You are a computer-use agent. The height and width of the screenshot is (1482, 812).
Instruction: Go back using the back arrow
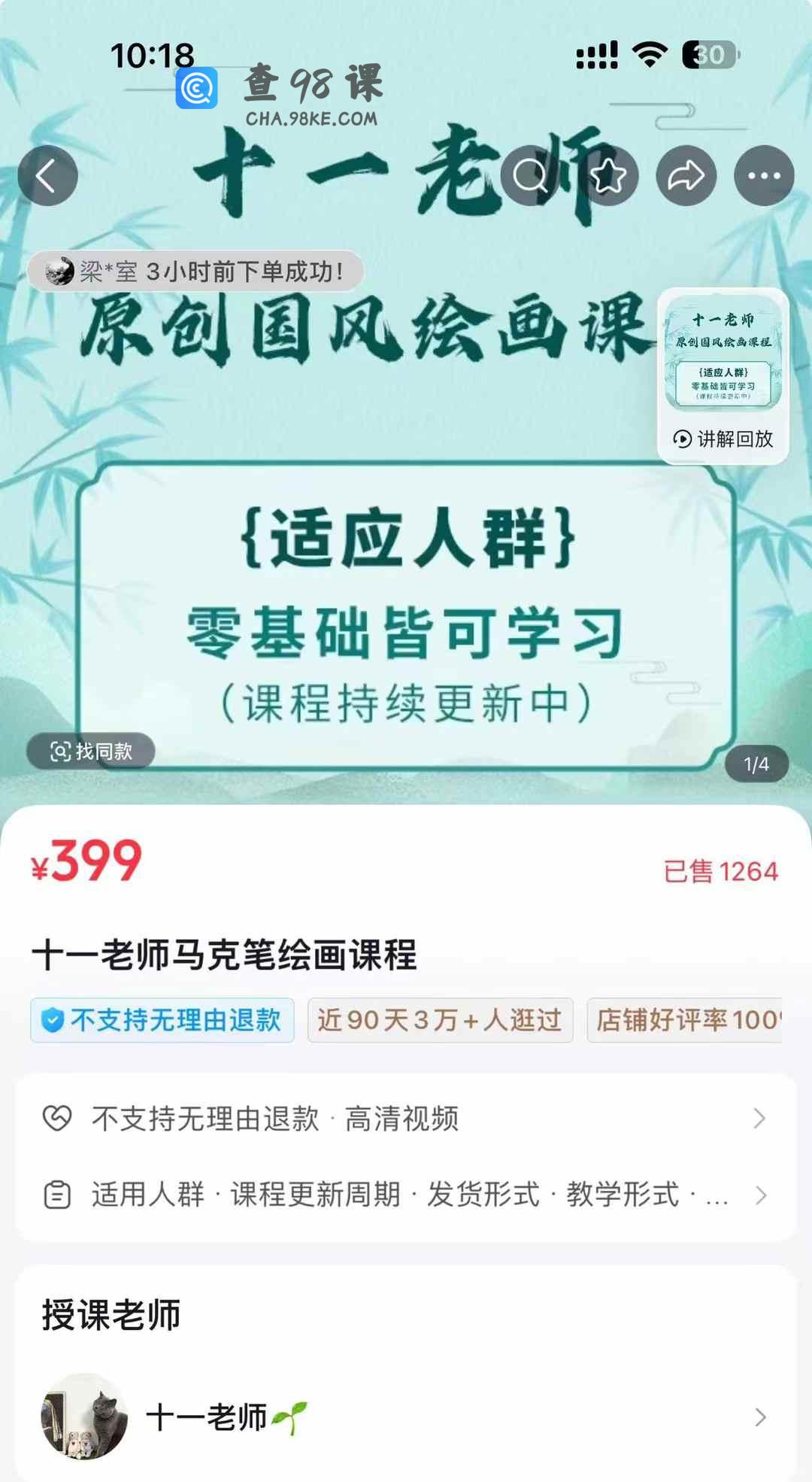47,176
